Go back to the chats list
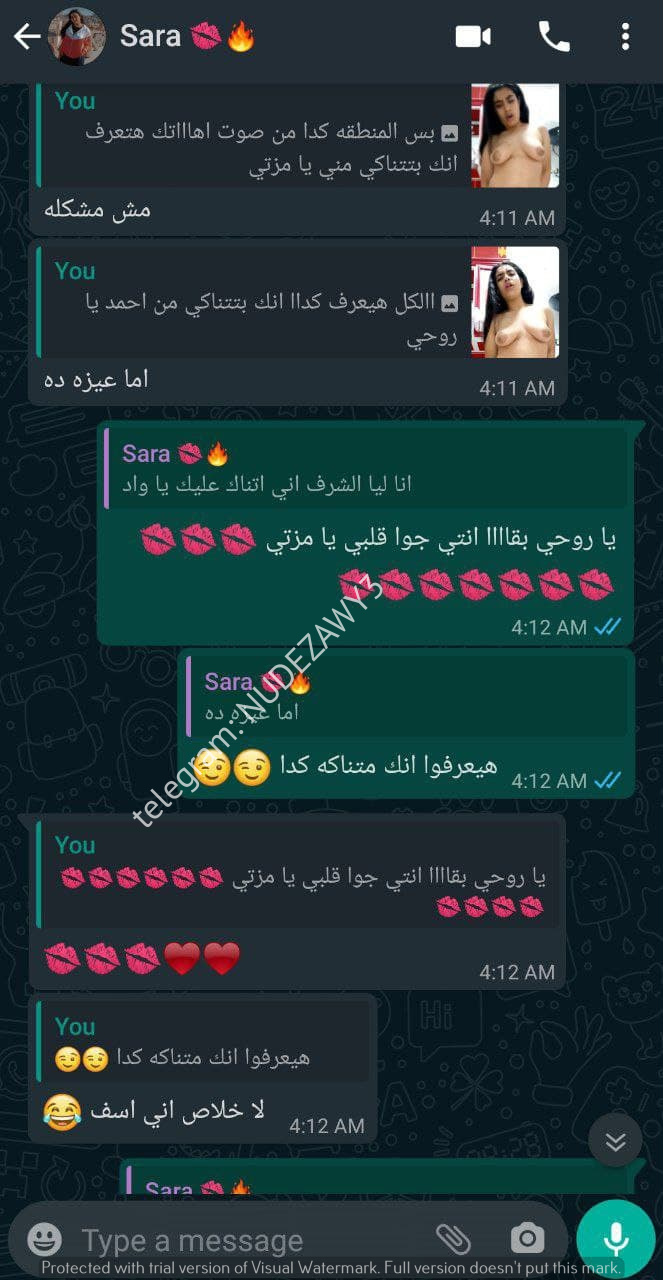 26,37
